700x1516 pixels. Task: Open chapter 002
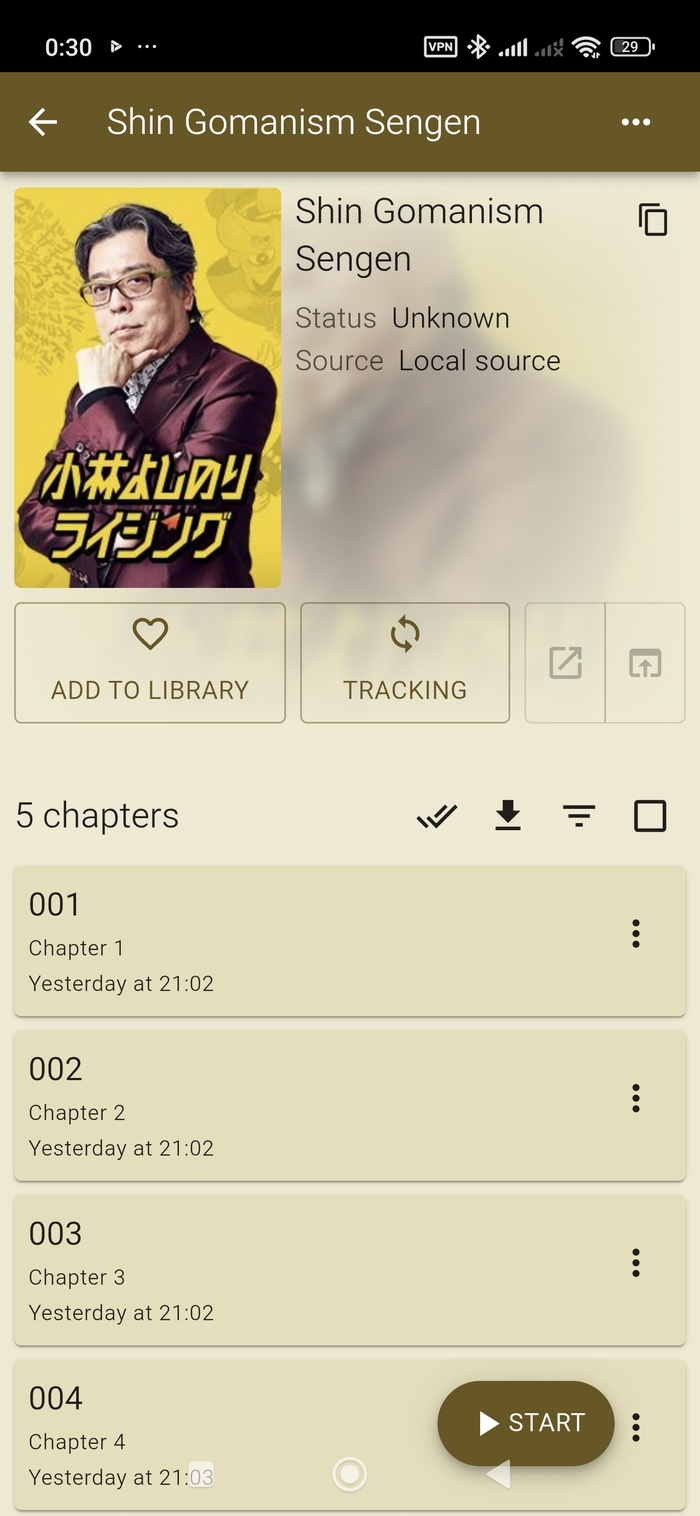pos(300,1106)
